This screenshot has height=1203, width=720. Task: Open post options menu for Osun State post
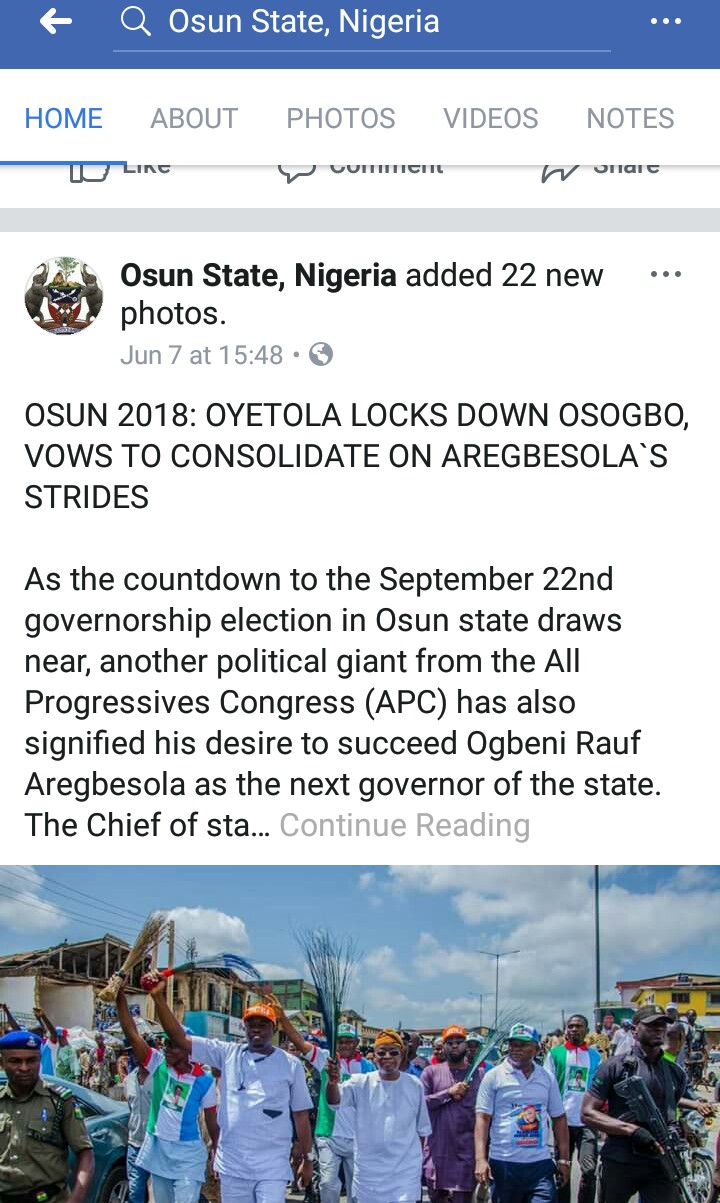pos(665,275)
